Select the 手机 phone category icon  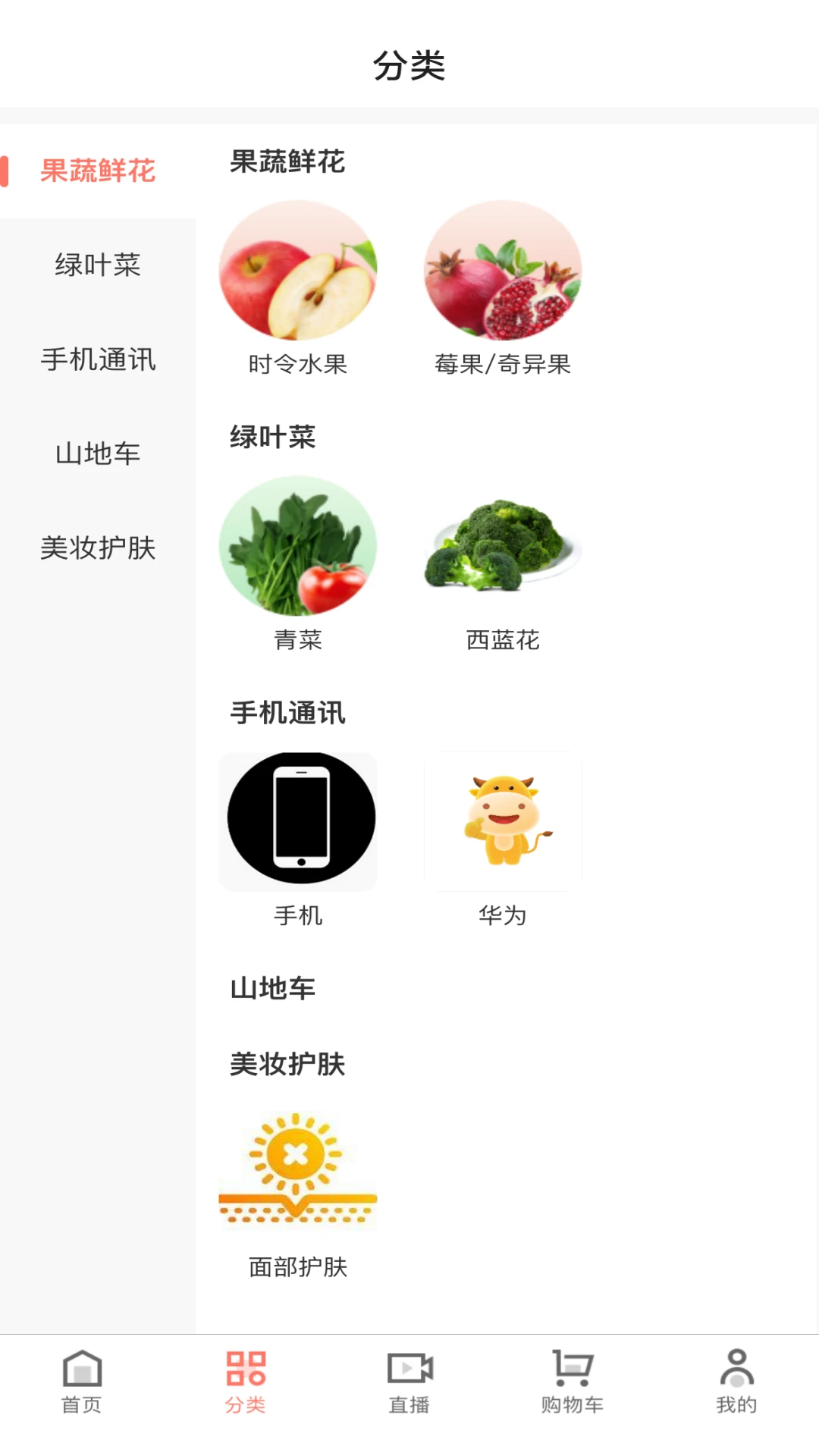298,819
